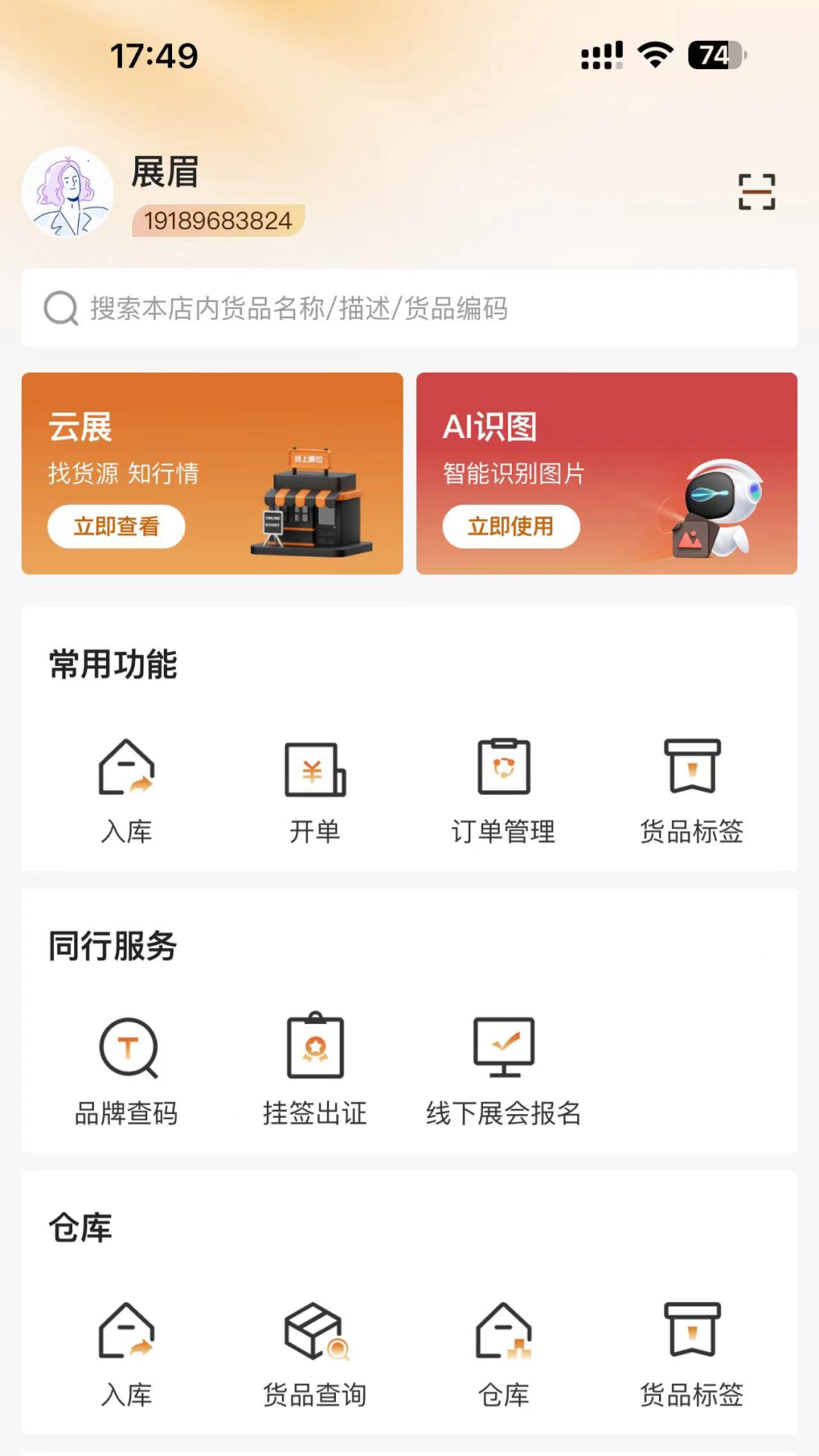Open the 品牌查码 brand code lookup
The height and width of the screenshot is (1456, 819).
[x=127, y=1069]
